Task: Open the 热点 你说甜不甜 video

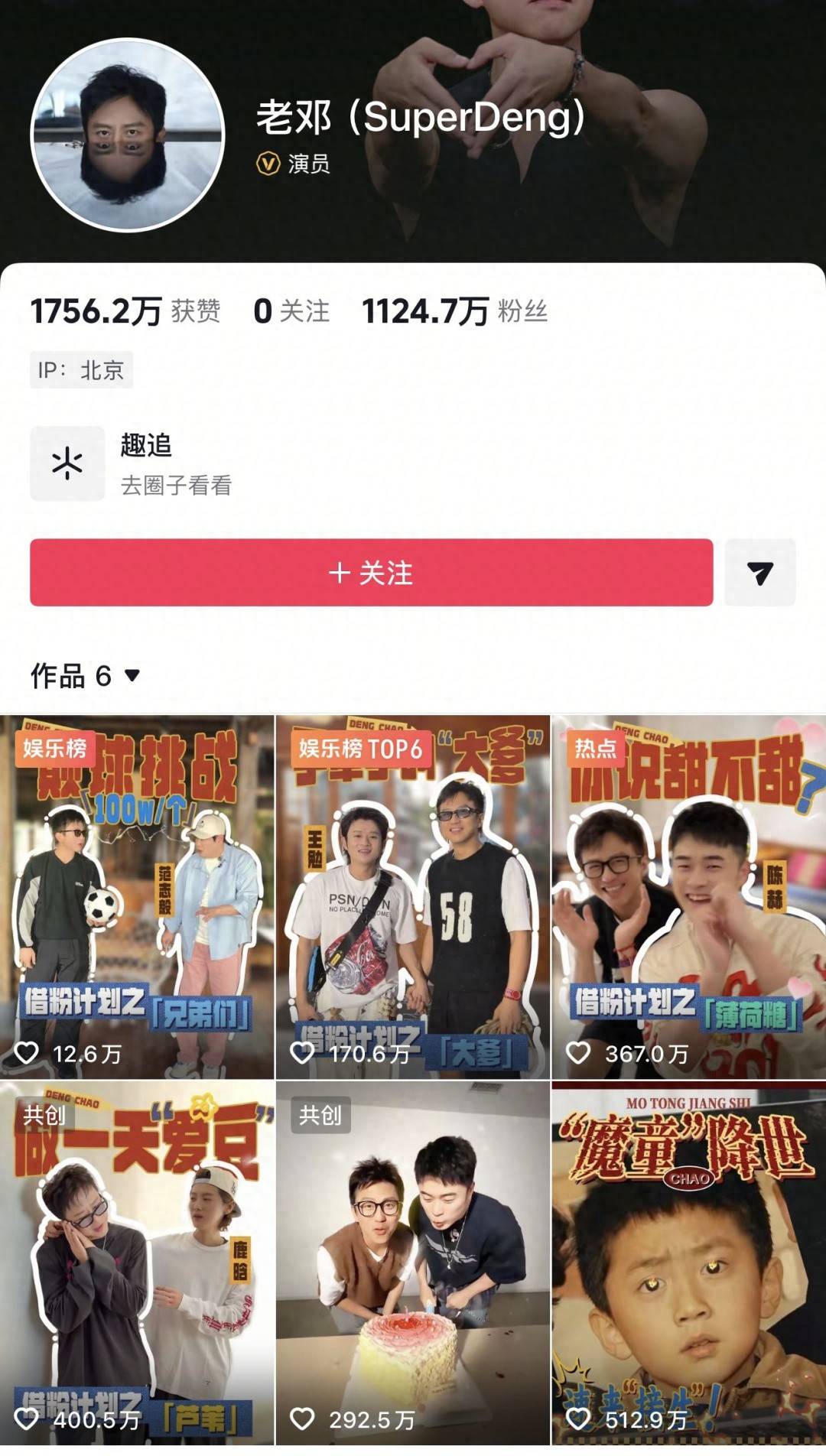Action: [x=688, y=896]
